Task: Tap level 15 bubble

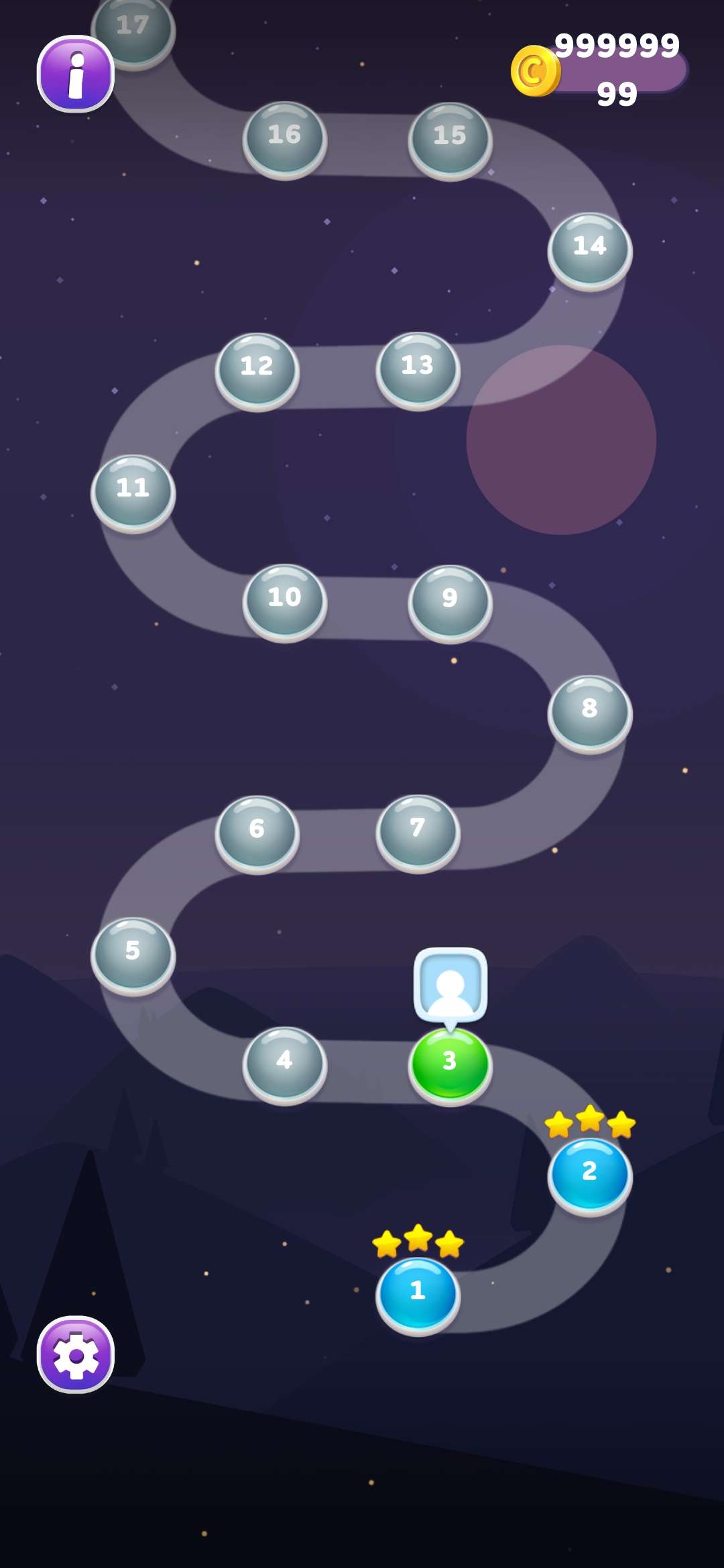Action: coord(450,138)
